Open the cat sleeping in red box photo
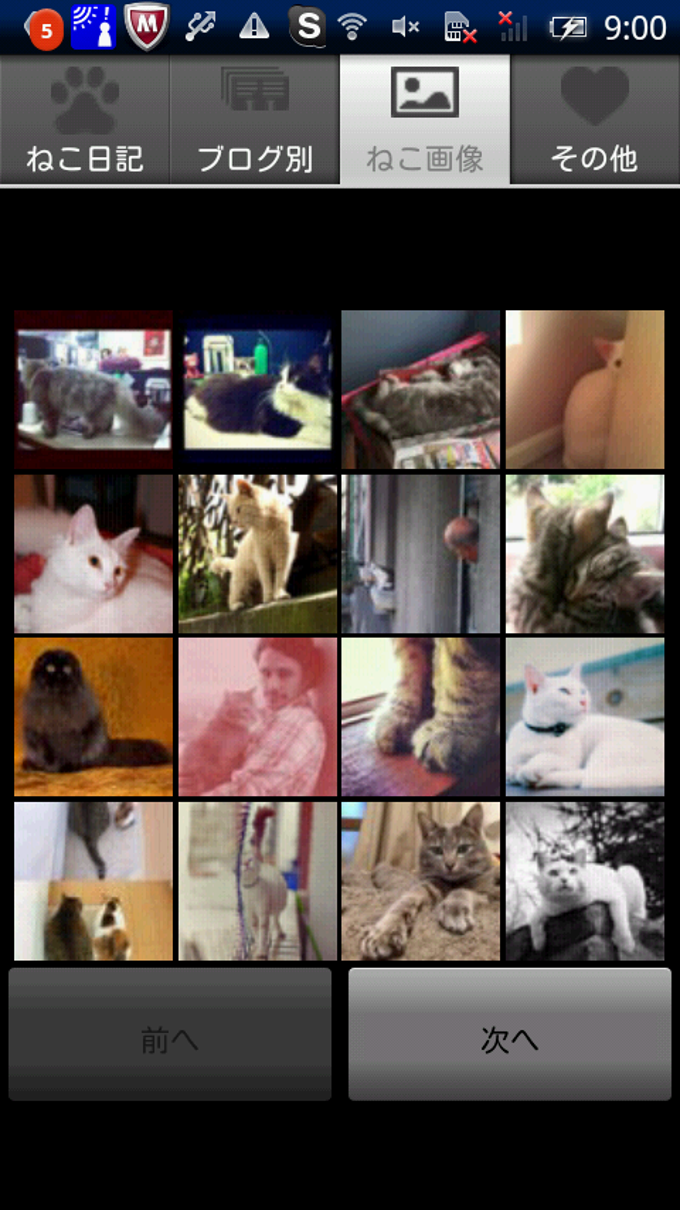The image size is (680, 1210). click(421, 389)
